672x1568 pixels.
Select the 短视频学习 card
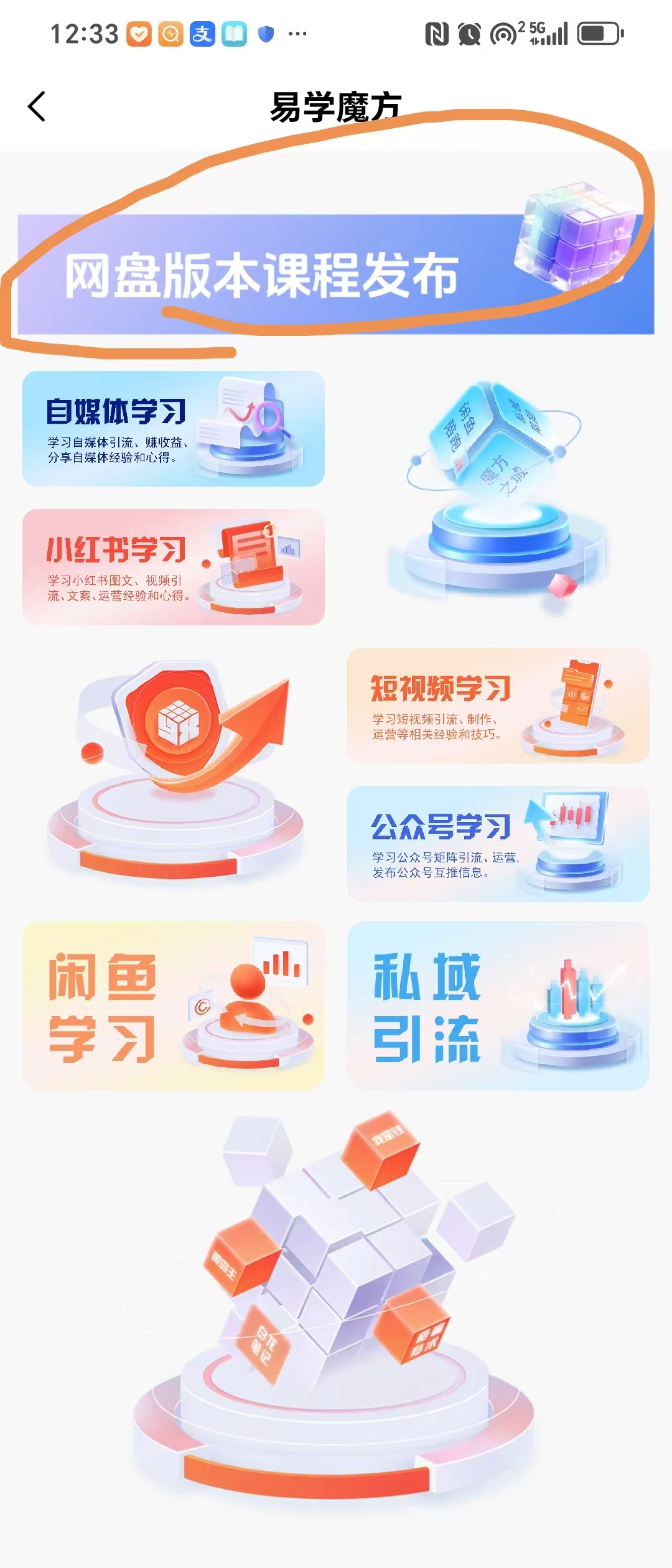(498, 706)
